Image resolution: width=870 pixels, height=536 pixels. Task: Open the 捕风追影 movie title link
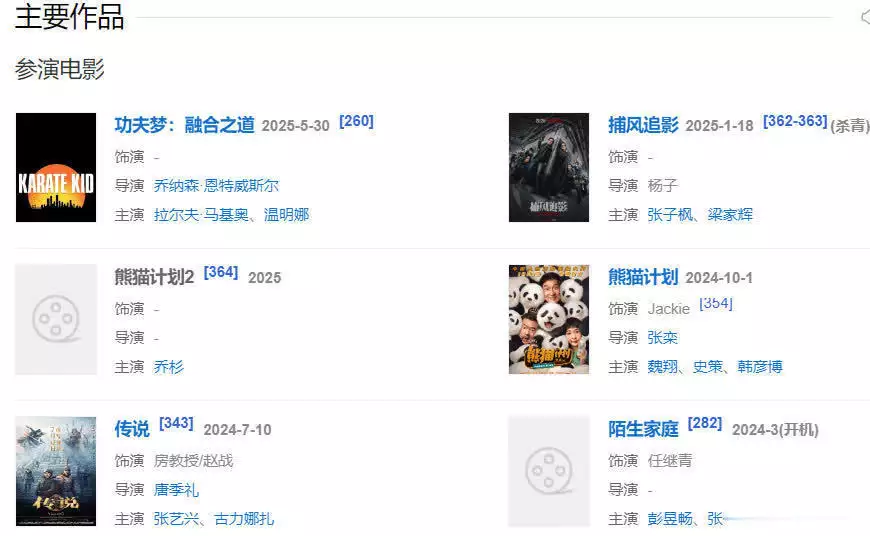(643, 125)
